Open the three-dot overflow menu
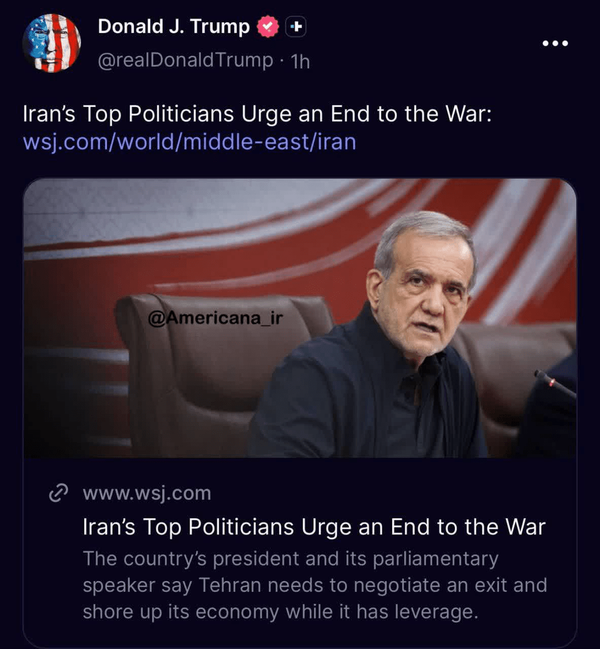The height and width of the screenshot is (649, 600). (555, 43)
